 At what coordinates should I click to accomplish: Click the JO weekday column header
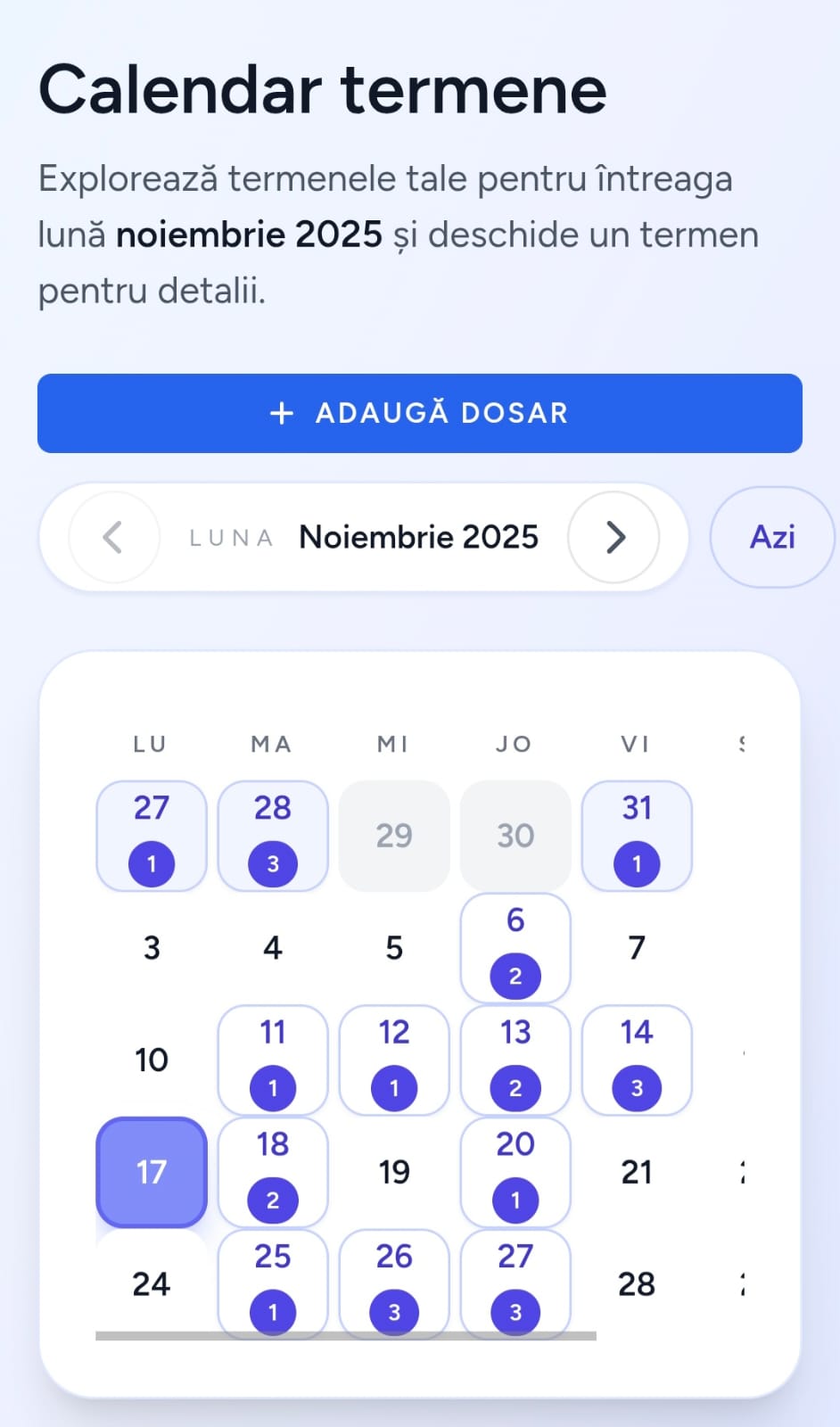515,744
